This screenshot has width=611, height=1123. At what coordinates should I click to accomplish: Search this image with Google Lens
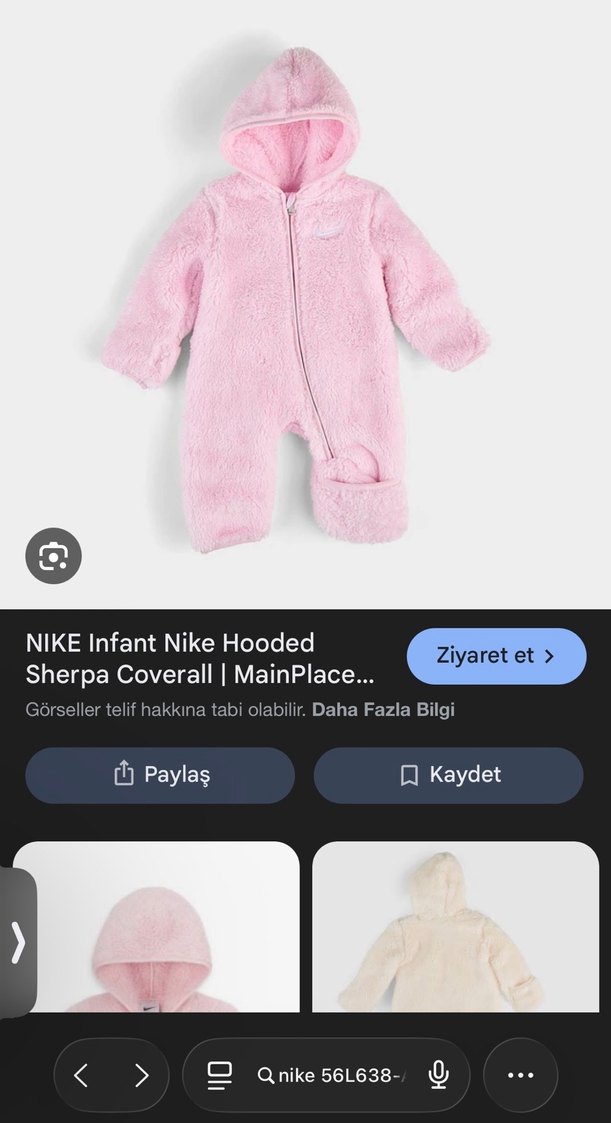coord(53,555)
